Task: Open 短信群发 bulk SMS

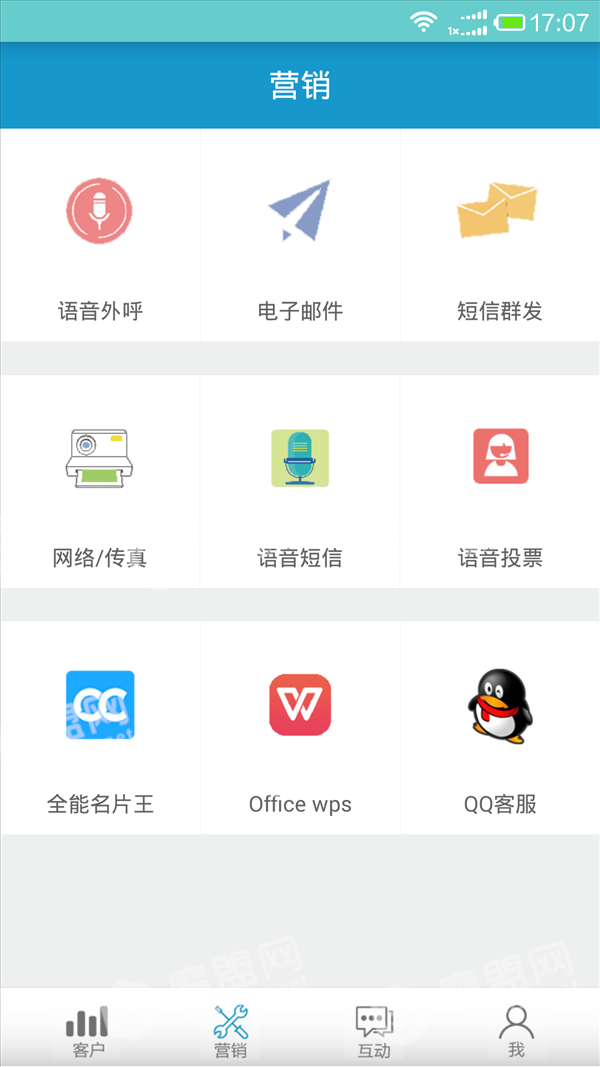Action: 500,235
